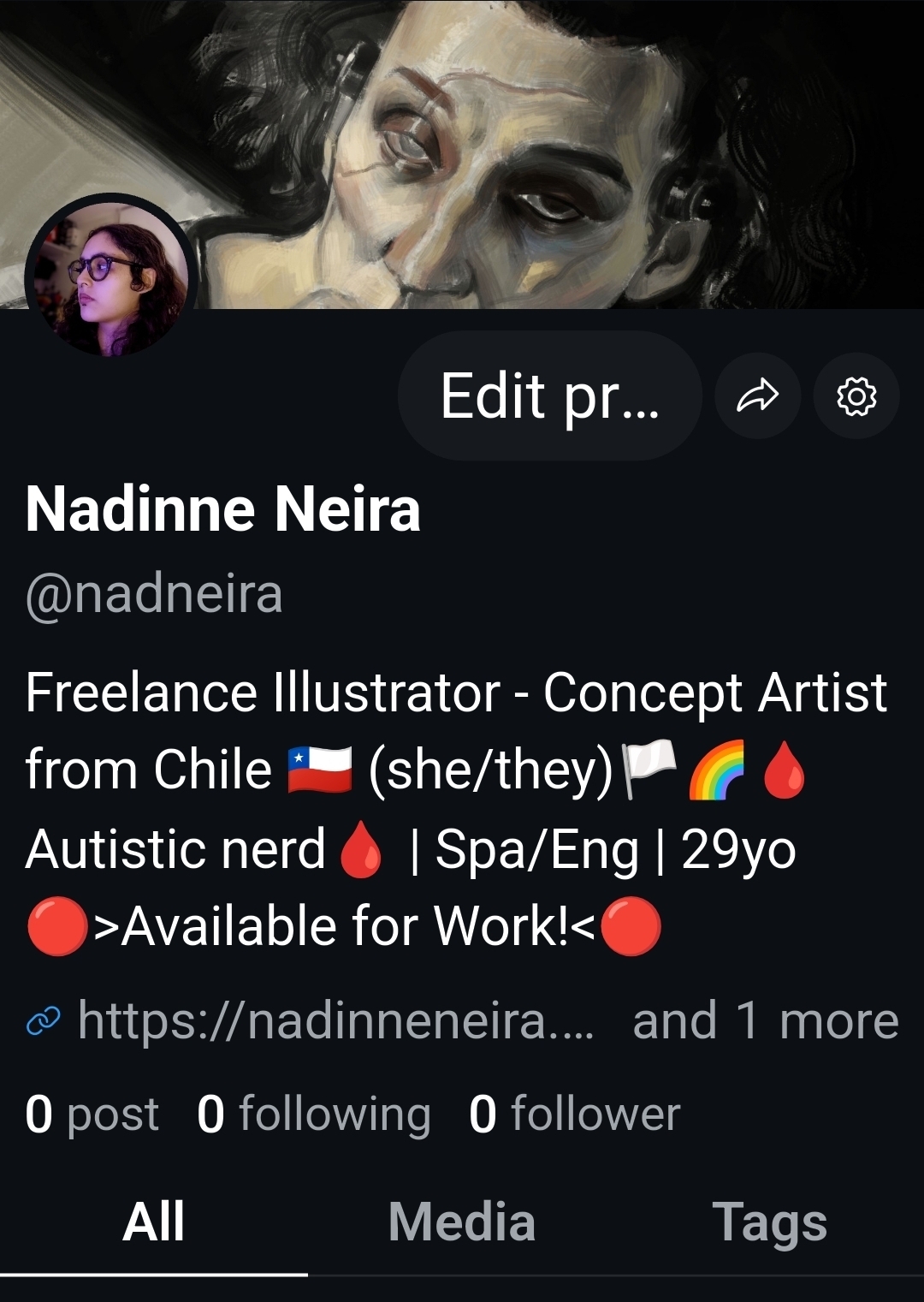This screenshot has width=924, height=1302.
Task: Open settings with the gear icon
Action: click(x=856, y=396)
